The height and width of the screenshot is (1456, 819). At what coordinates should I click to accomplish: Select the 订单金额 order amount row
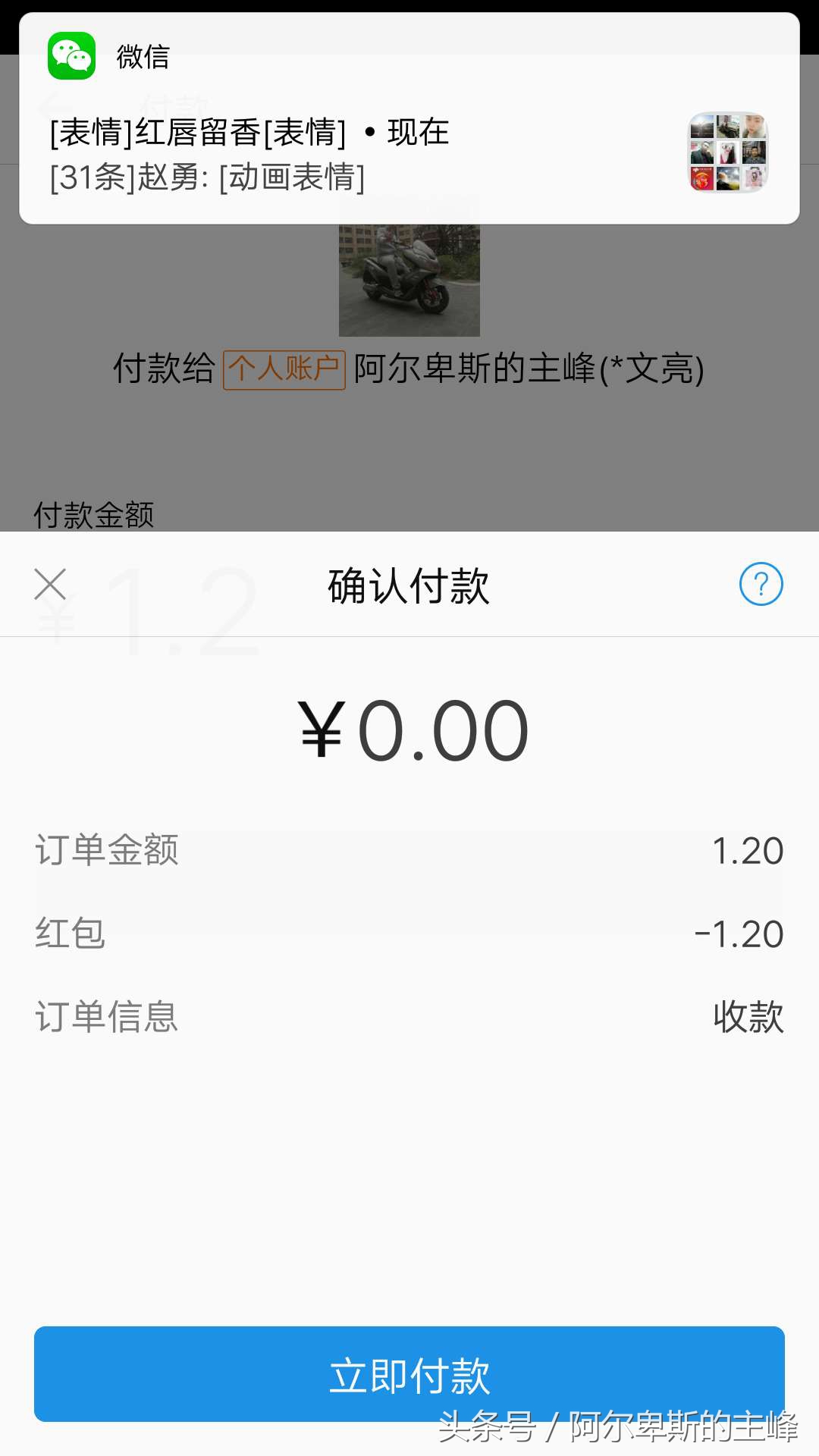pos(108,849)
